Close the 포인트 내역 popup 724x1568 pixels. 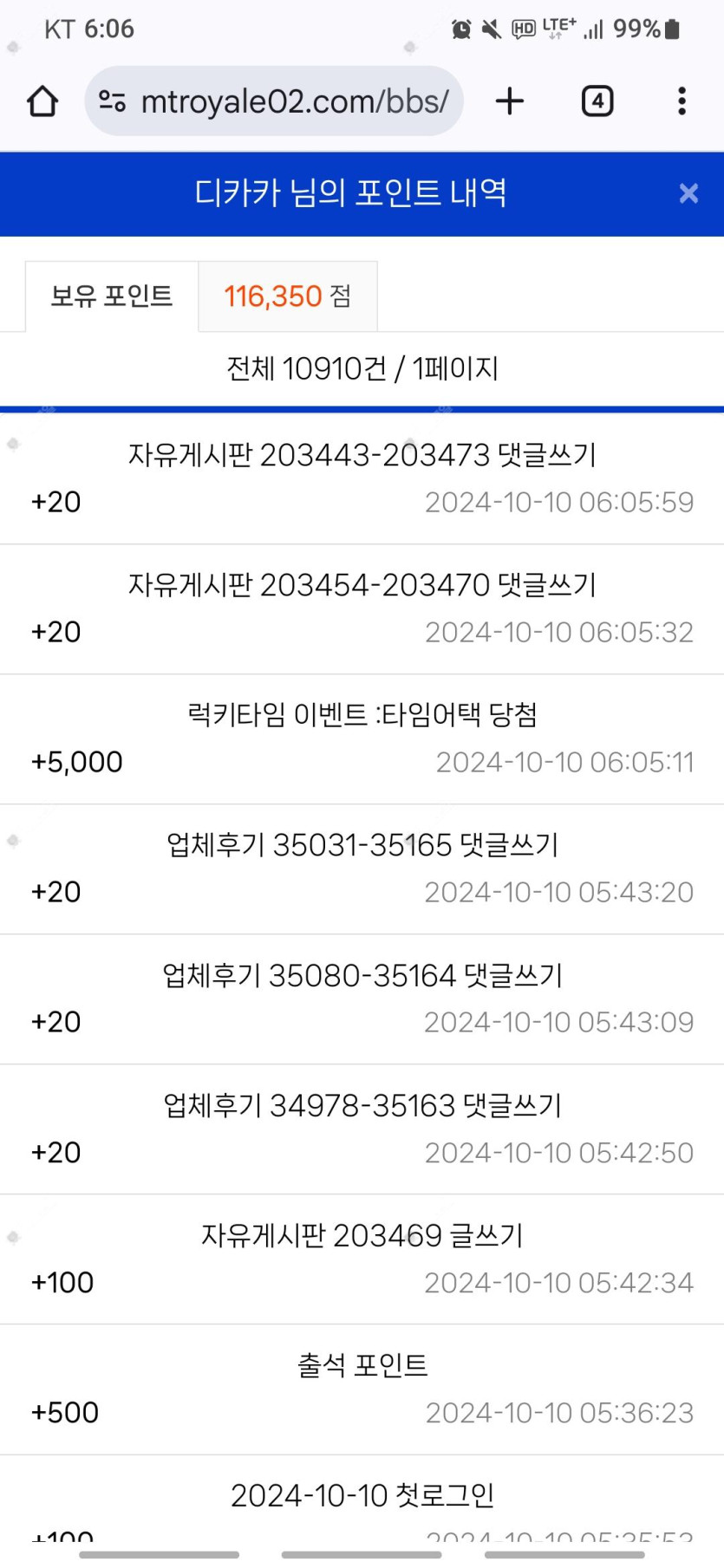point(688,193)
